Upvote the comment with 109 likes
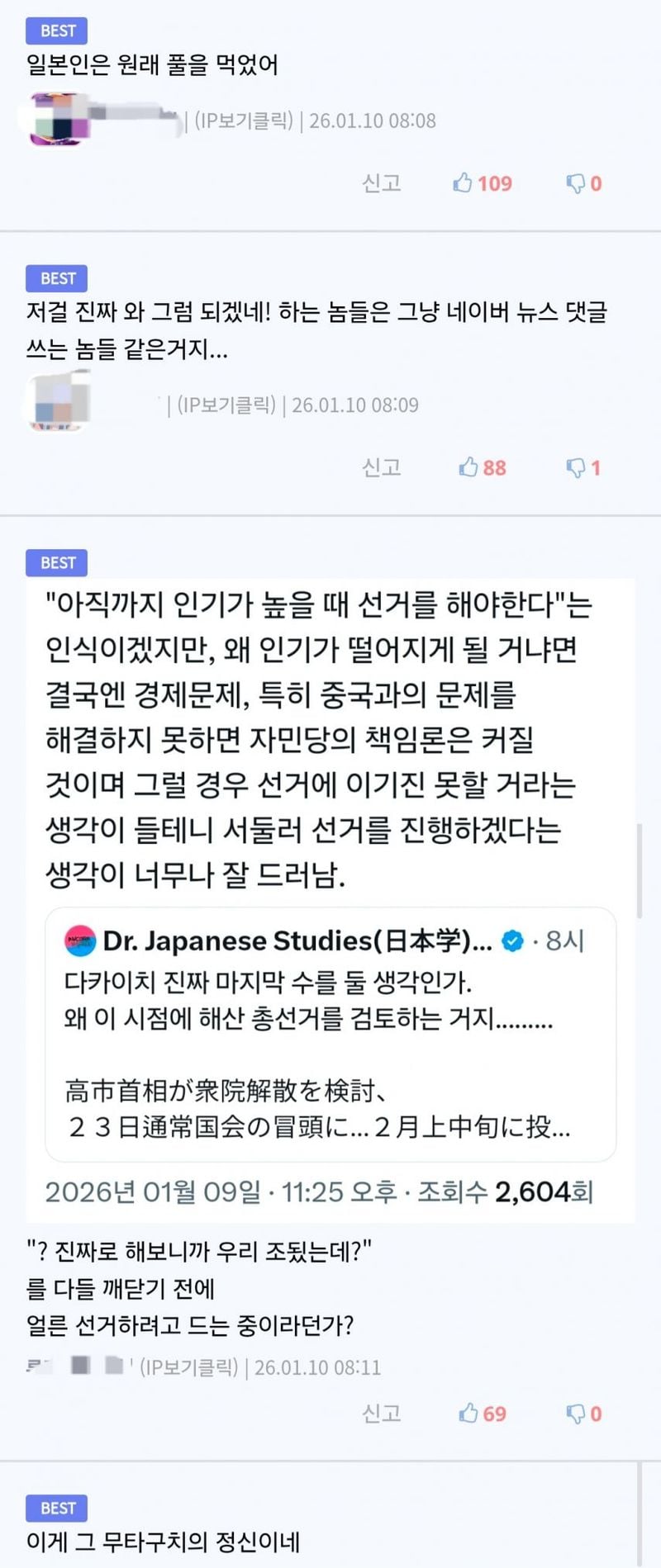 click(482, 183)
